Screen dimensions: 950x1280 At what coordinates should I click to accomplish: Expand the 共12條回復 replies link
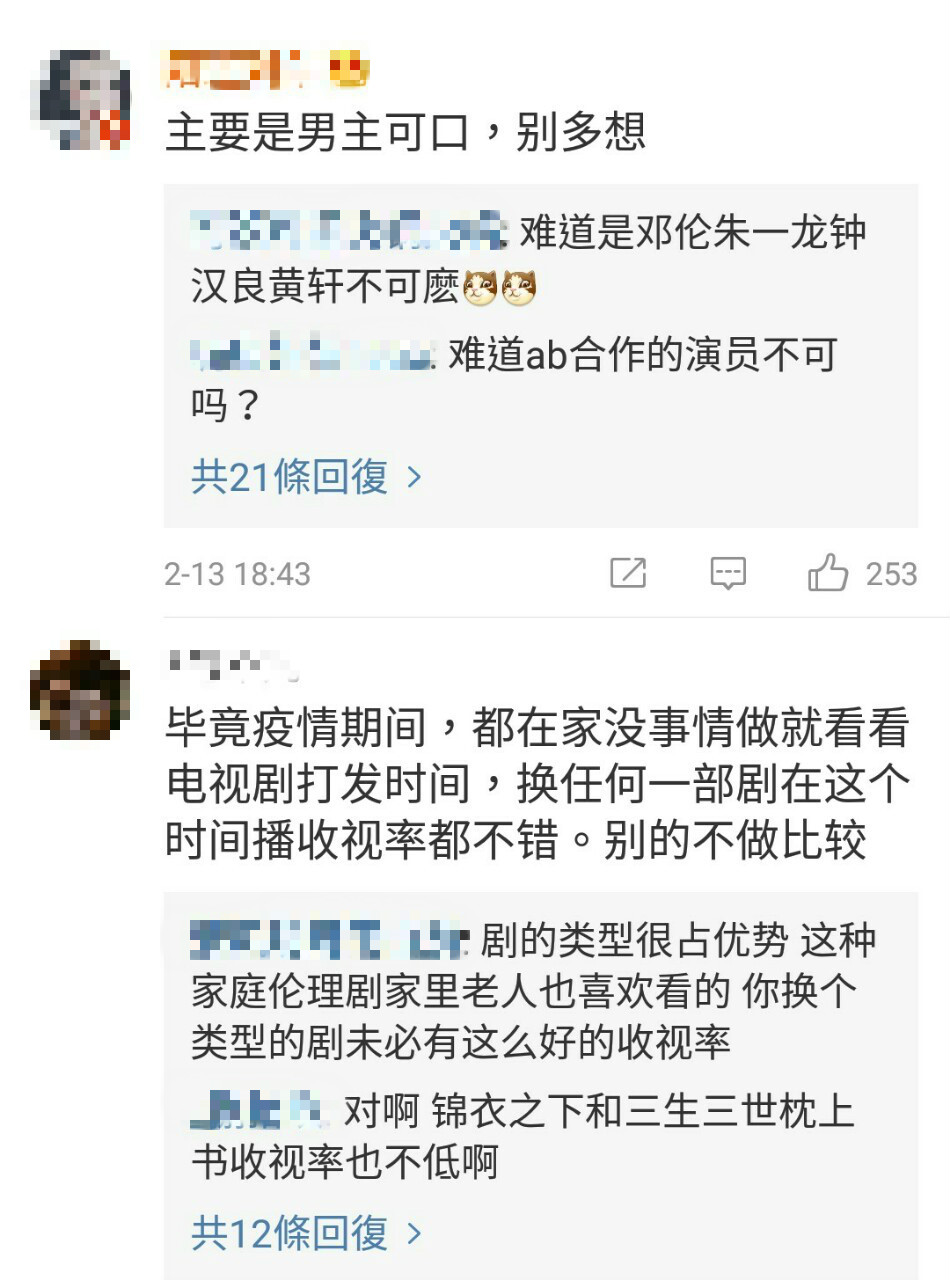(306, 1235)
